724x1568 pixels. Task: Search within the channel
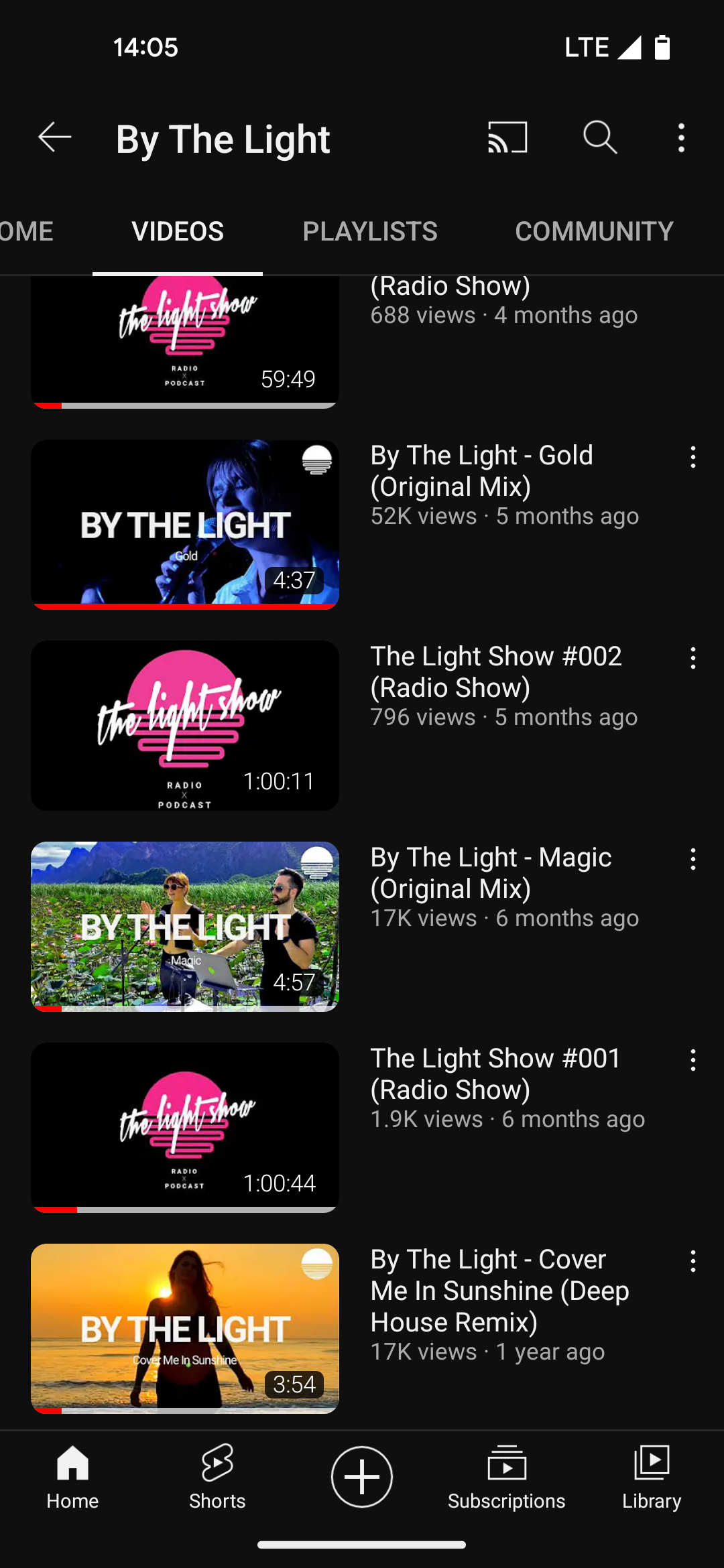(x=600, y=137)
